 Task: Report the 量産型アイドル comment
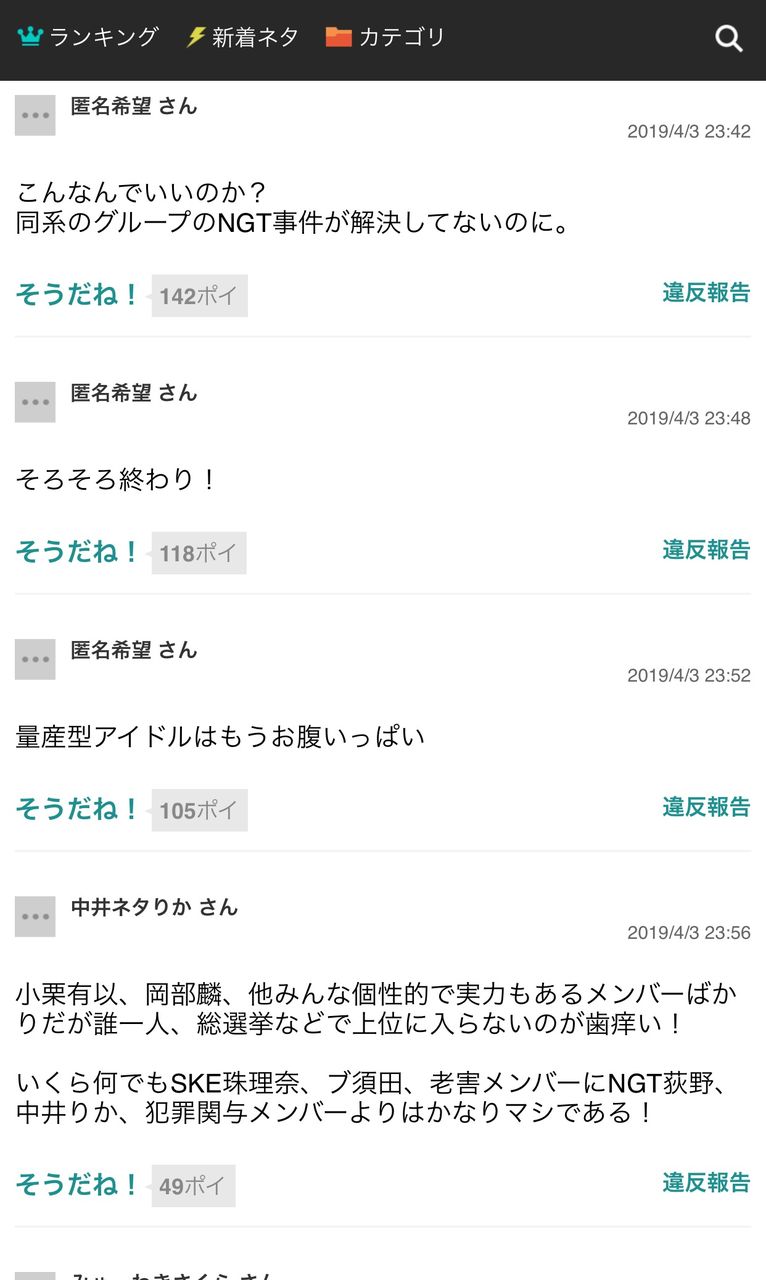pyautogui.click(x=705, y=806)
